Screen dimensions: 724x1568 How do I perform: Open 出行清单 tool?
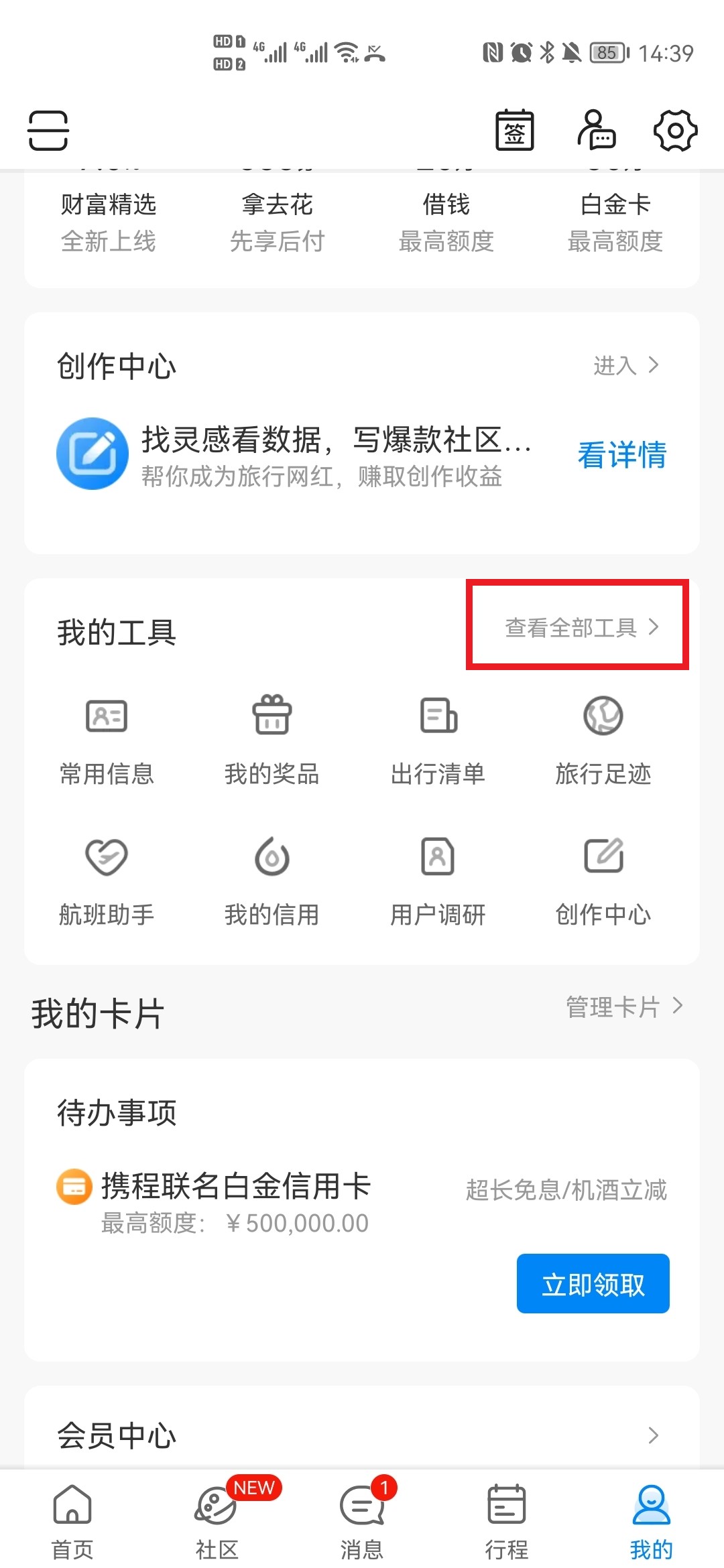click(438, 740)
